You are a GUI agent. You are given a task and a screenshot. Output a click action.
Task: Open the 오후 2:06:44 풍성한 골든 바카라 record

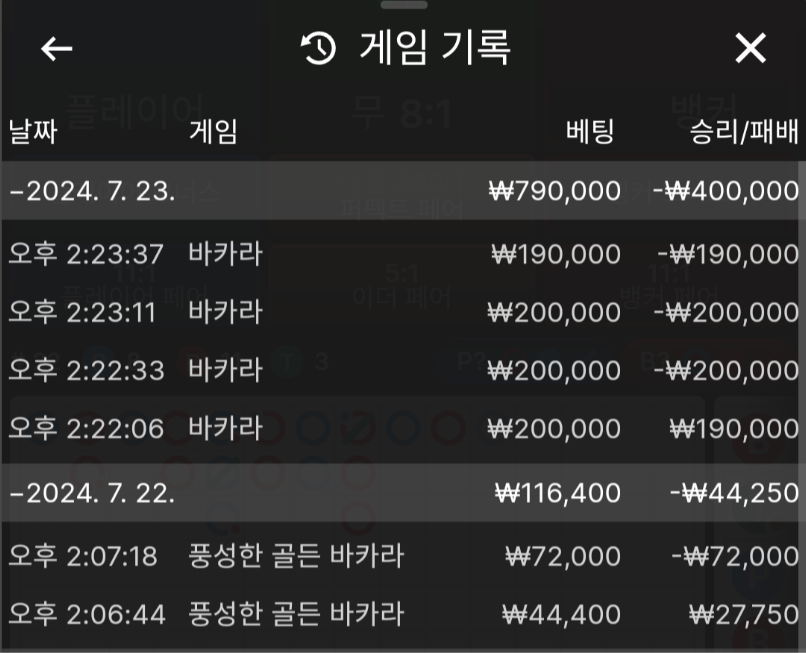pyautogui.click(x=403, y=613)
